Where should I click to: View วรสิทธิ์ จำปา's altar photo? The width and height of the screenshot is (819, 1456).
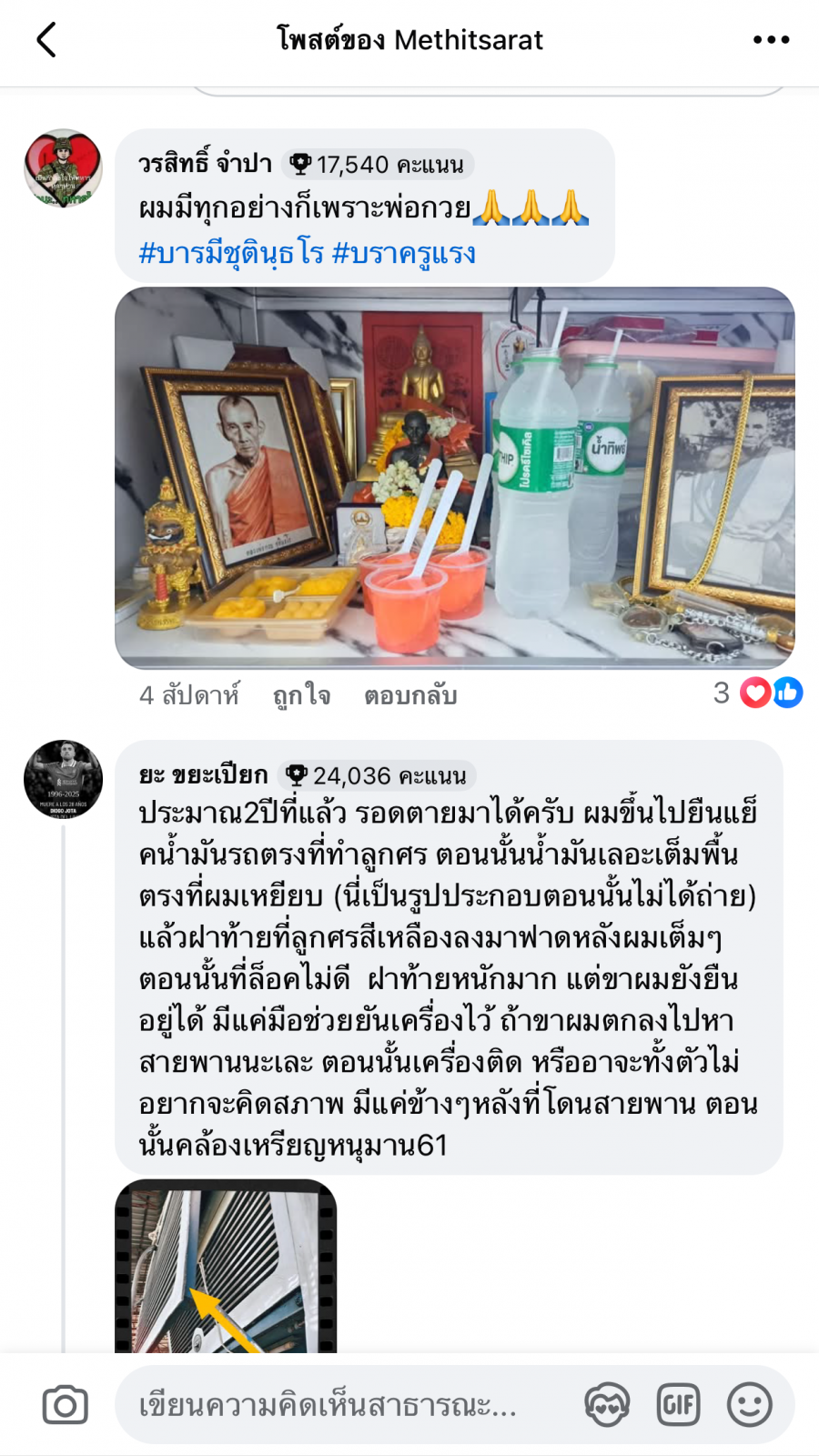(x=455, y=478)
